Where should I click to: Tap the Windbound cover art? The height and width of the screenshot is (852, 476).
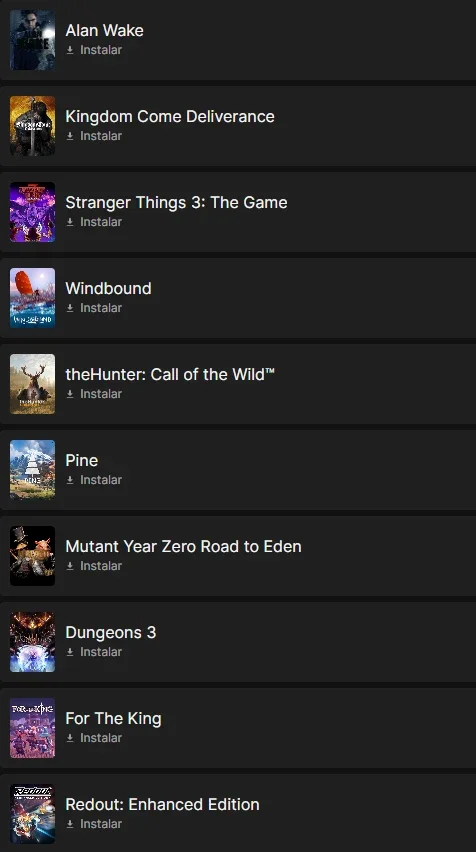(x=33, y=298)
